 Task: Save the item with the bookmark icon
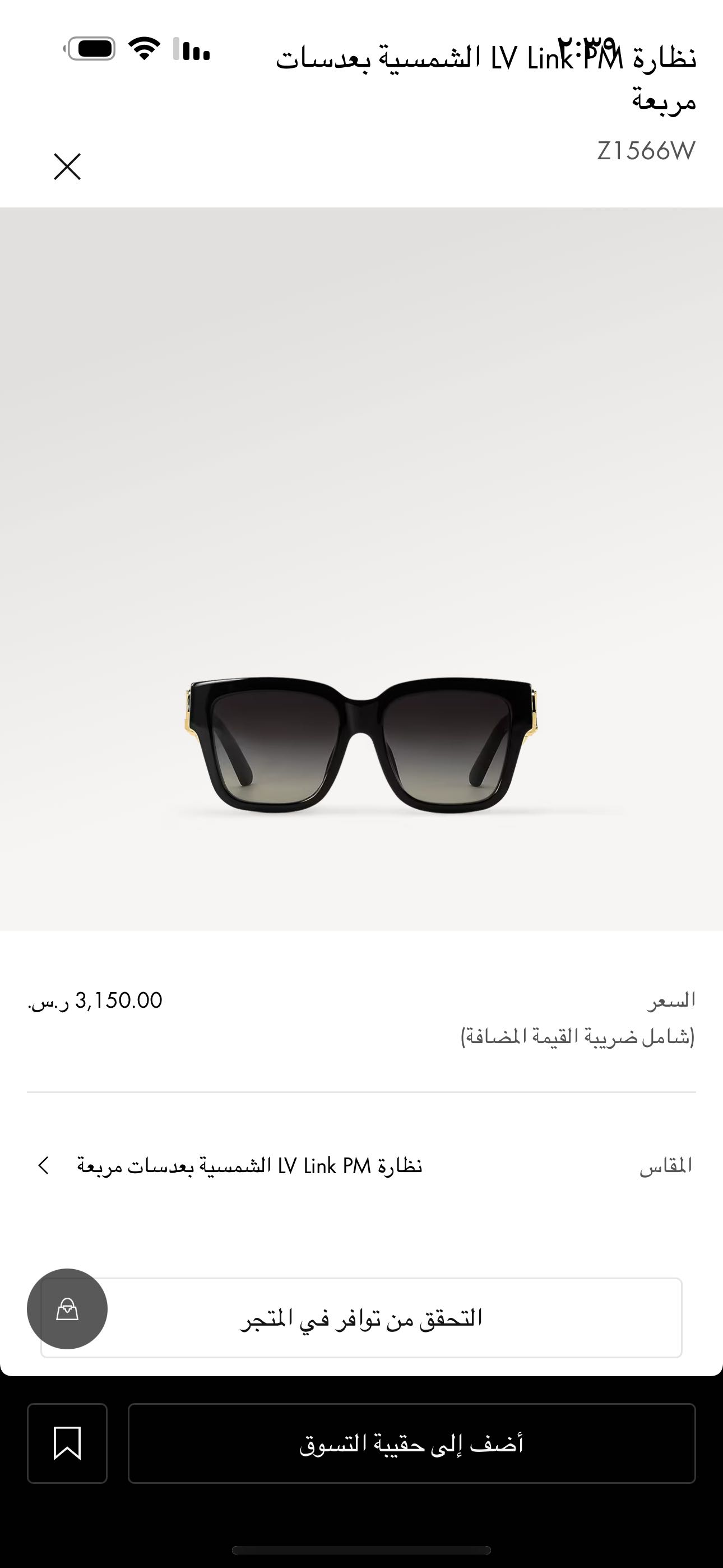[67, 1444]
